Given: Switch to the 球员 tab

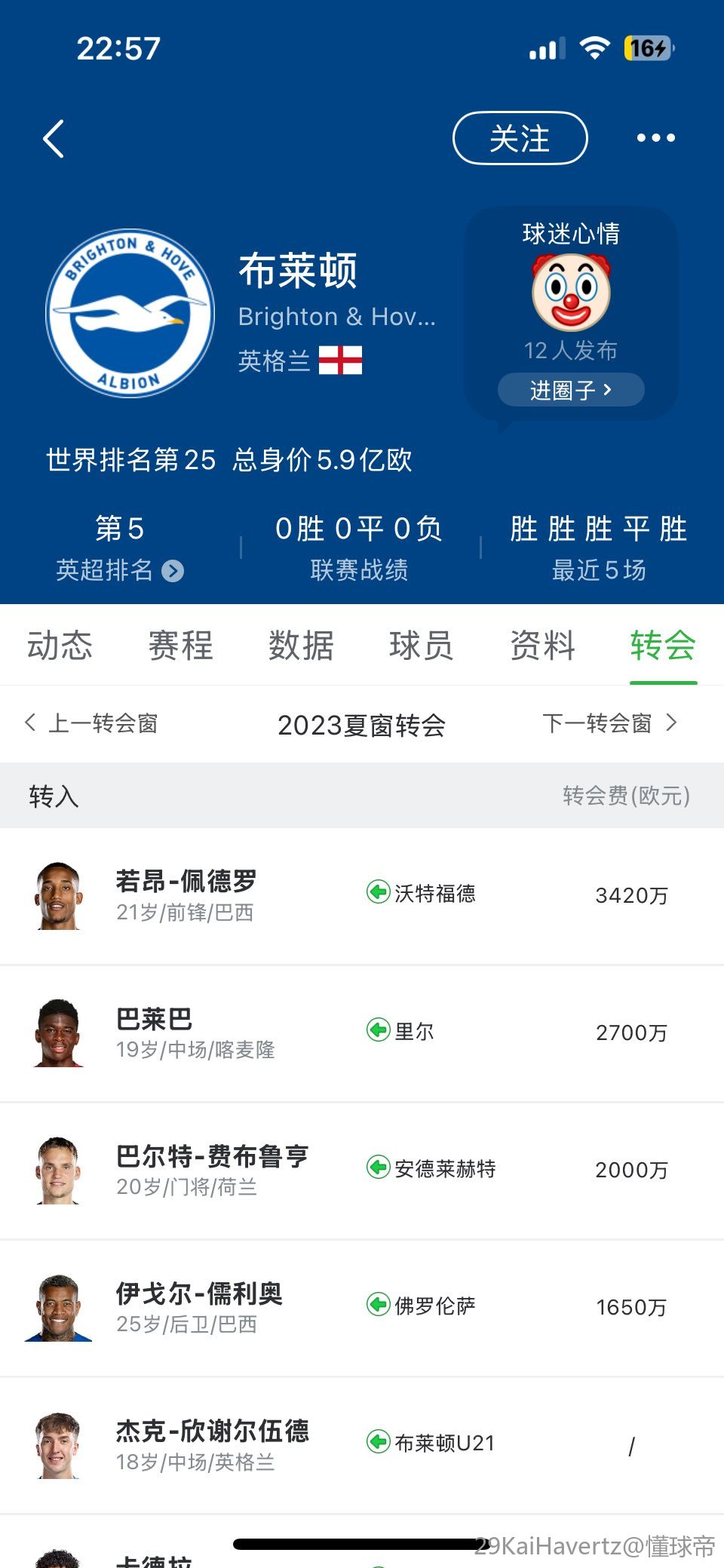Looking at the screenshot, I should click(421, 646).
